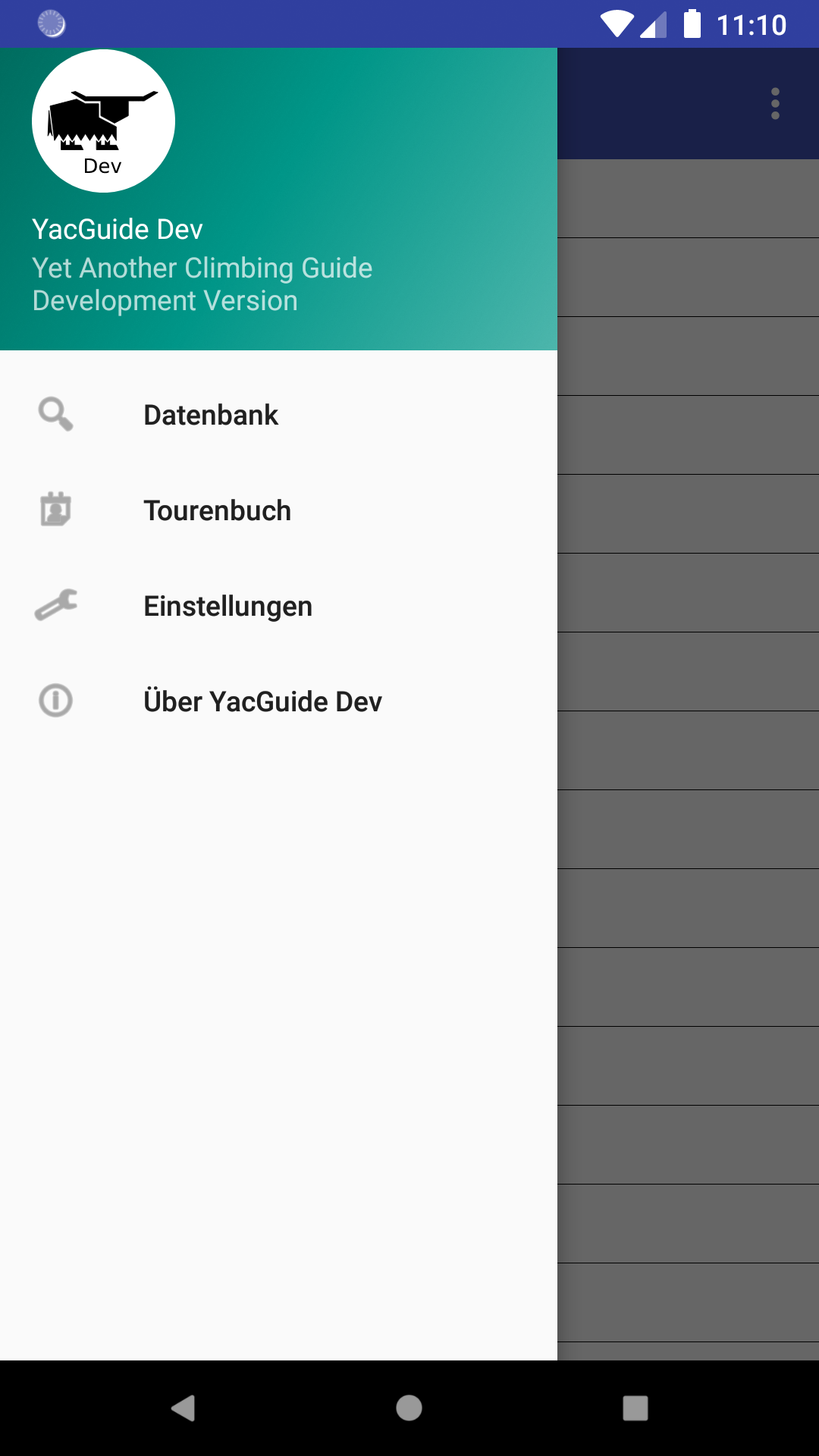Open the overflow menu
The width and height of the screenshot is (819, 1456).
[775, 104]
